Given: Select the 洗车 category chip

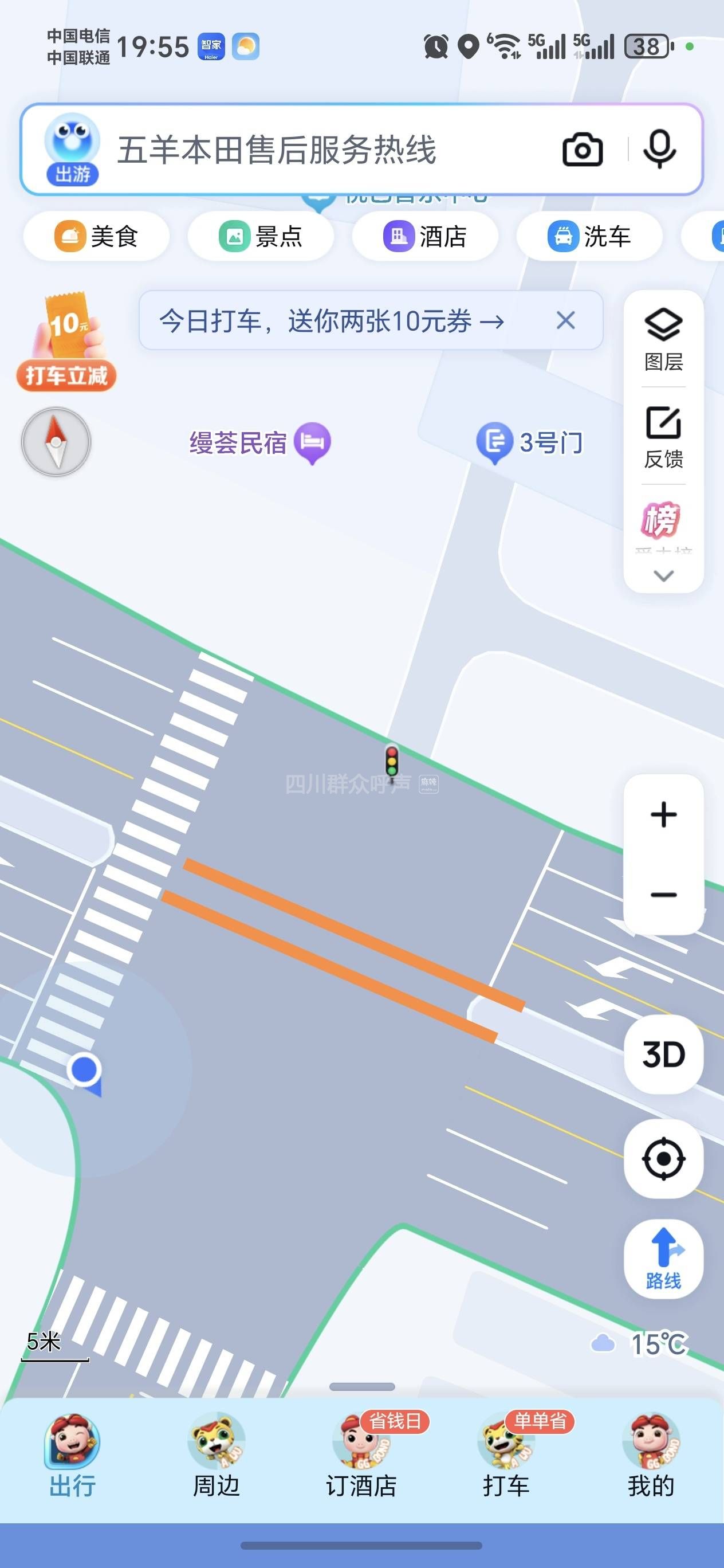Looking at the screenshot, I should coord(589,236).
